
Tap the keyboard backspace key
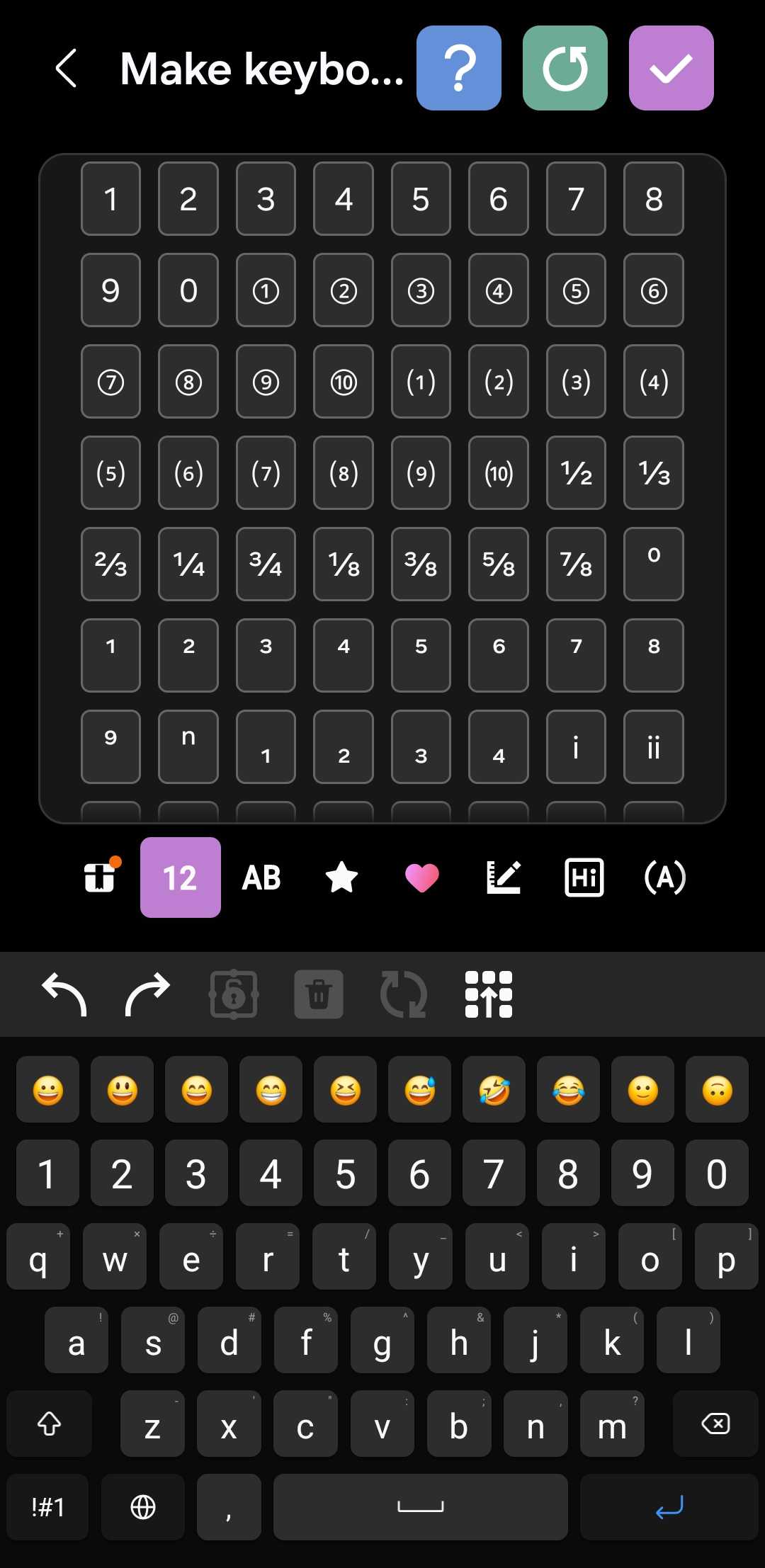coord(715,1424)
